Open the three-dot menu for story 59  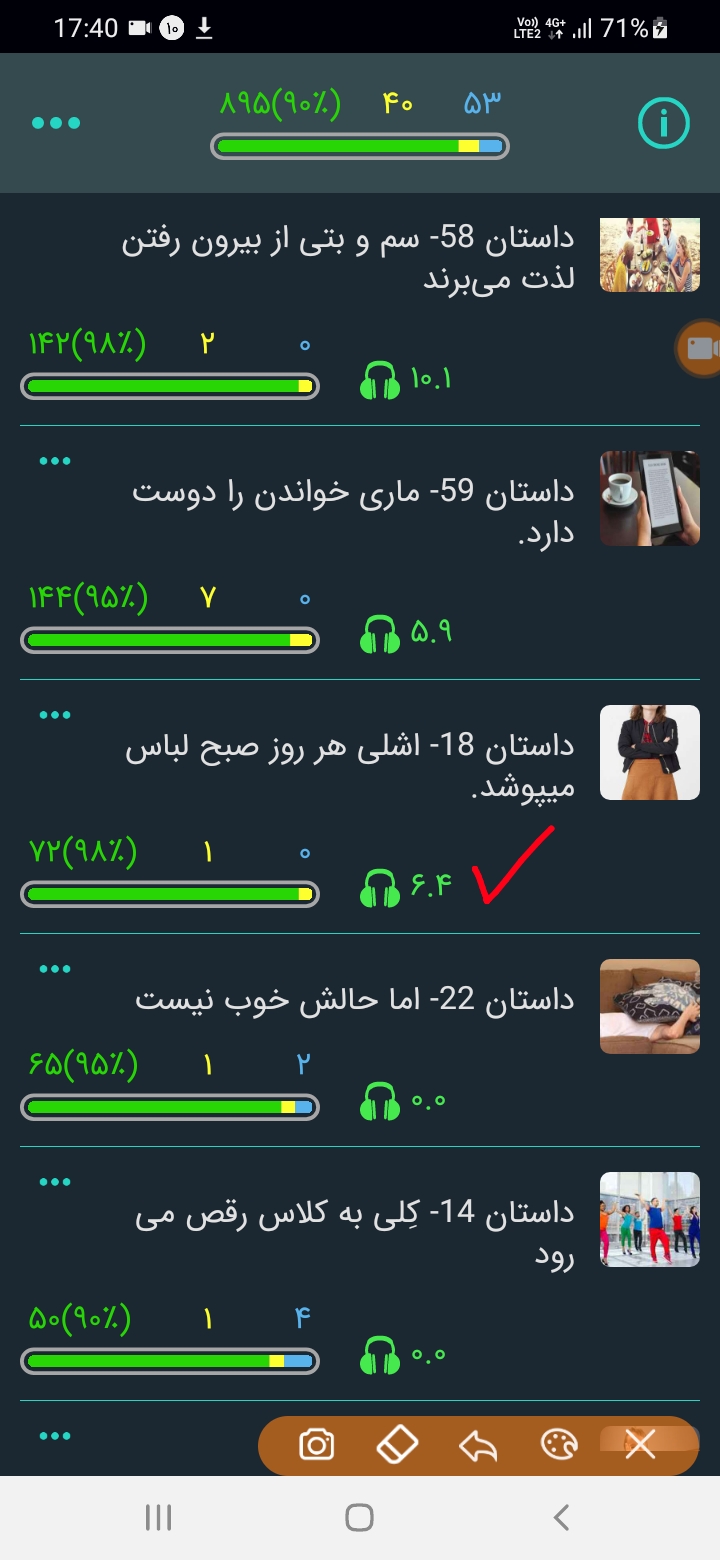(55, 461)
